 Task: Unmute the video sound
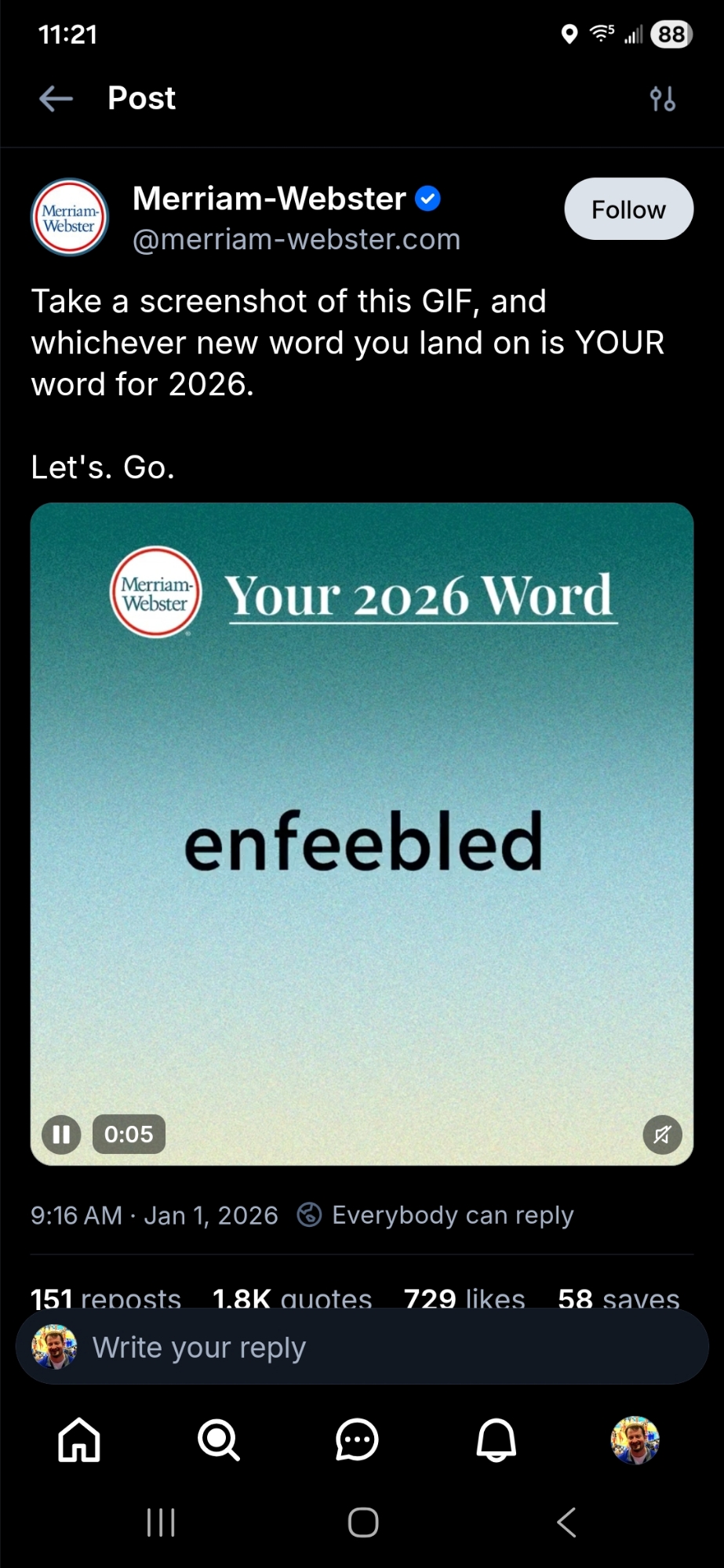click(662, 1134)
